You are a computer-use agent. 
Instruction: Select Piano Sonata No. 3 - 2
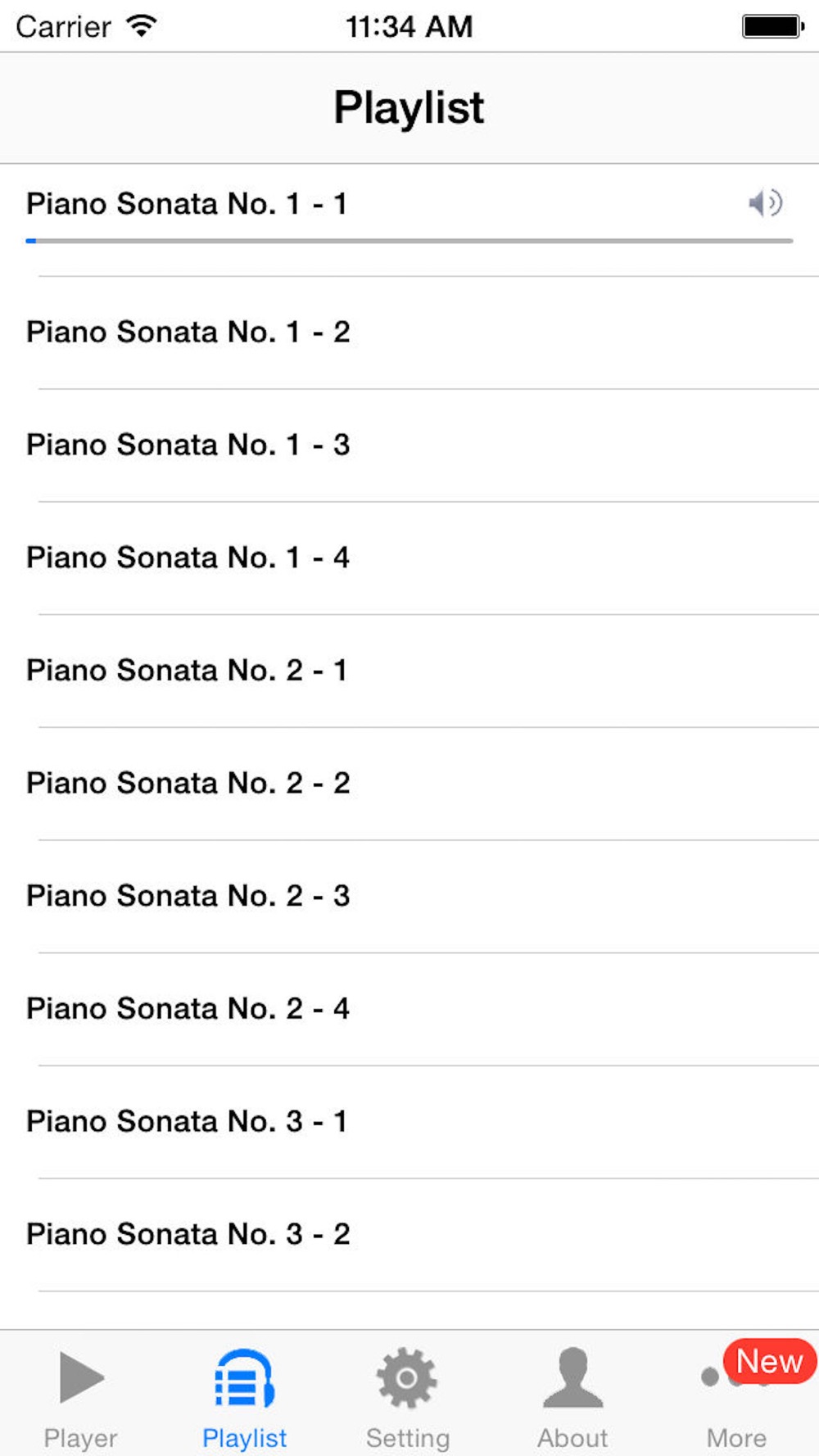pos(409,1236)
